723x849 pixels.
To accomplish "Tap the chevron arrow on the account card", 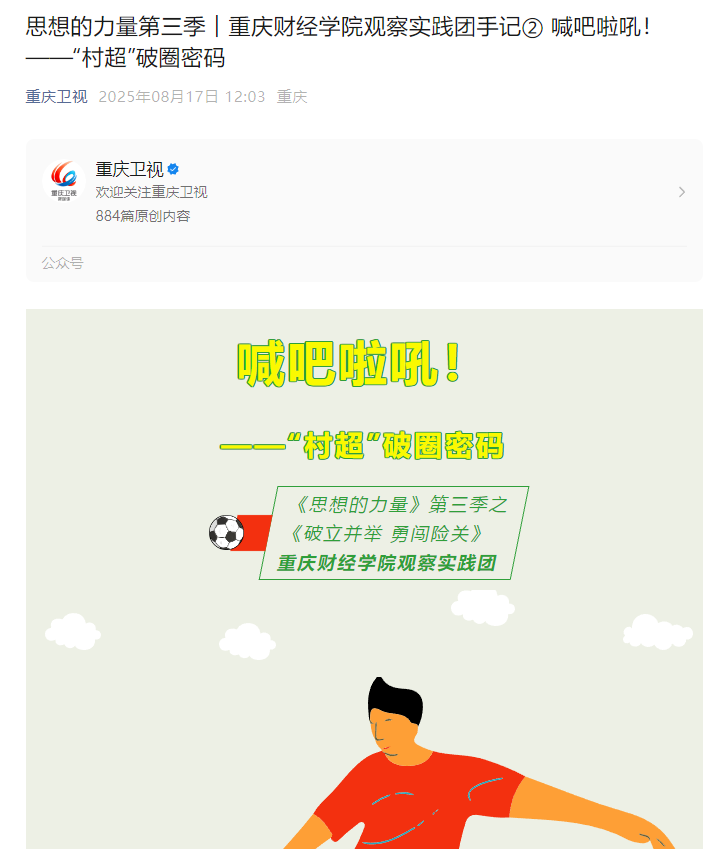I will [x=682, y=192].
